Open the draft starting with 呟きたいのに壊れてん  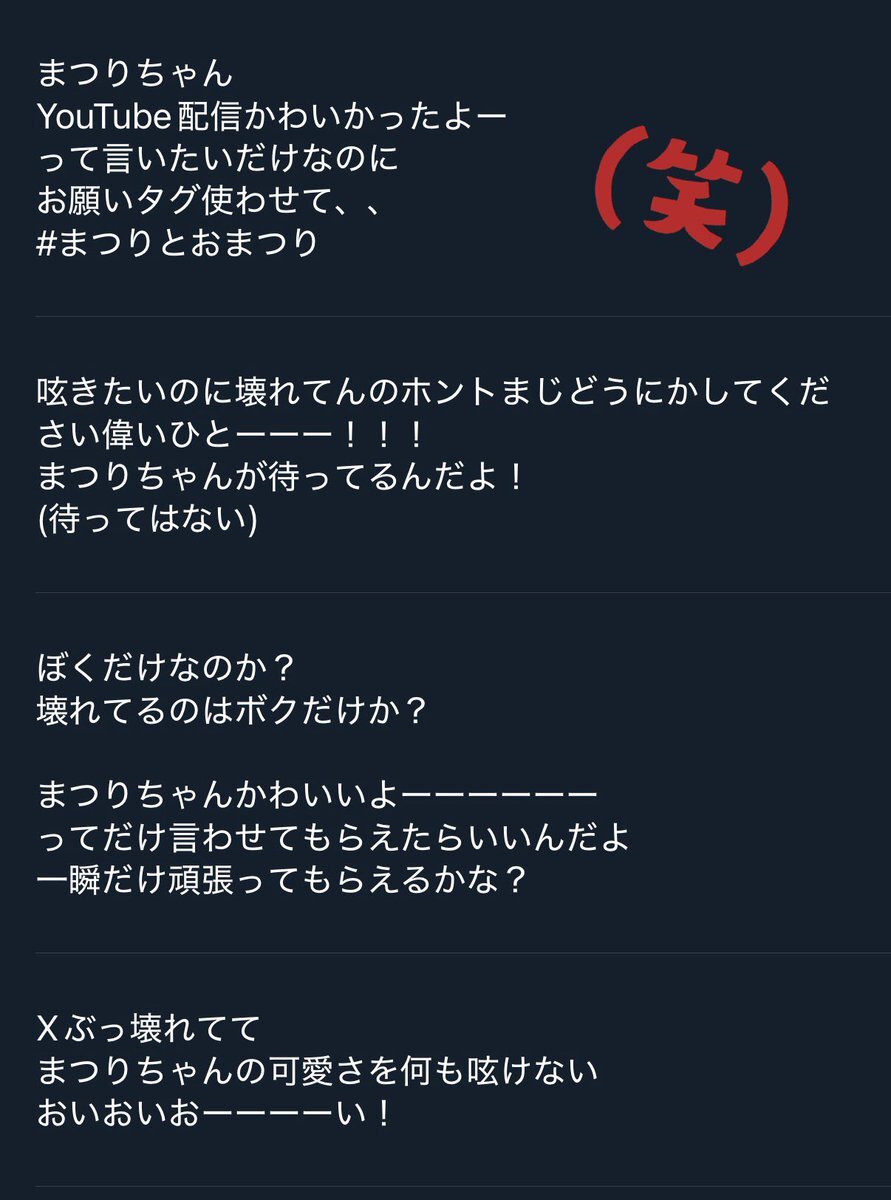(x=430, y=455)
